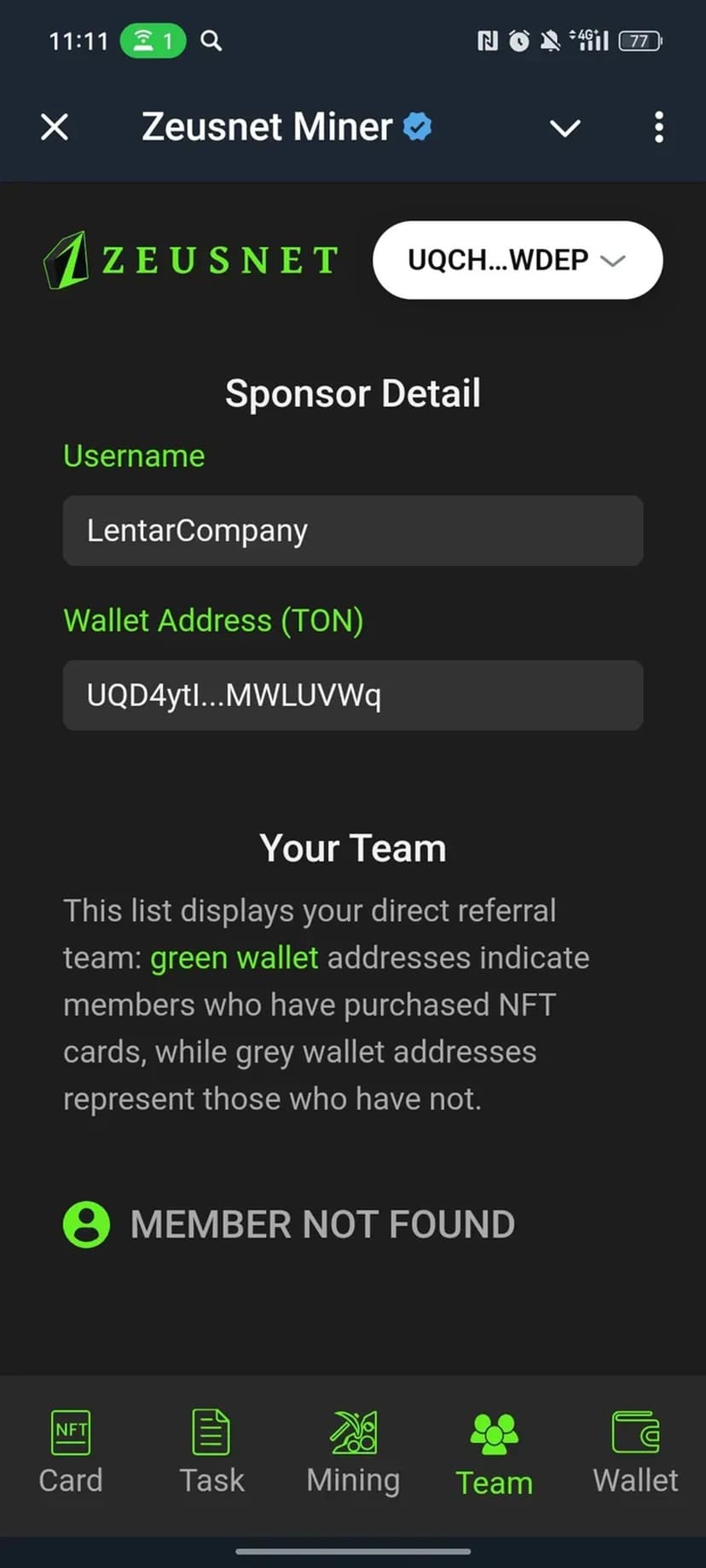Close the Zeusnet Miner mini app
The image size is (706, 1568).
55,128
